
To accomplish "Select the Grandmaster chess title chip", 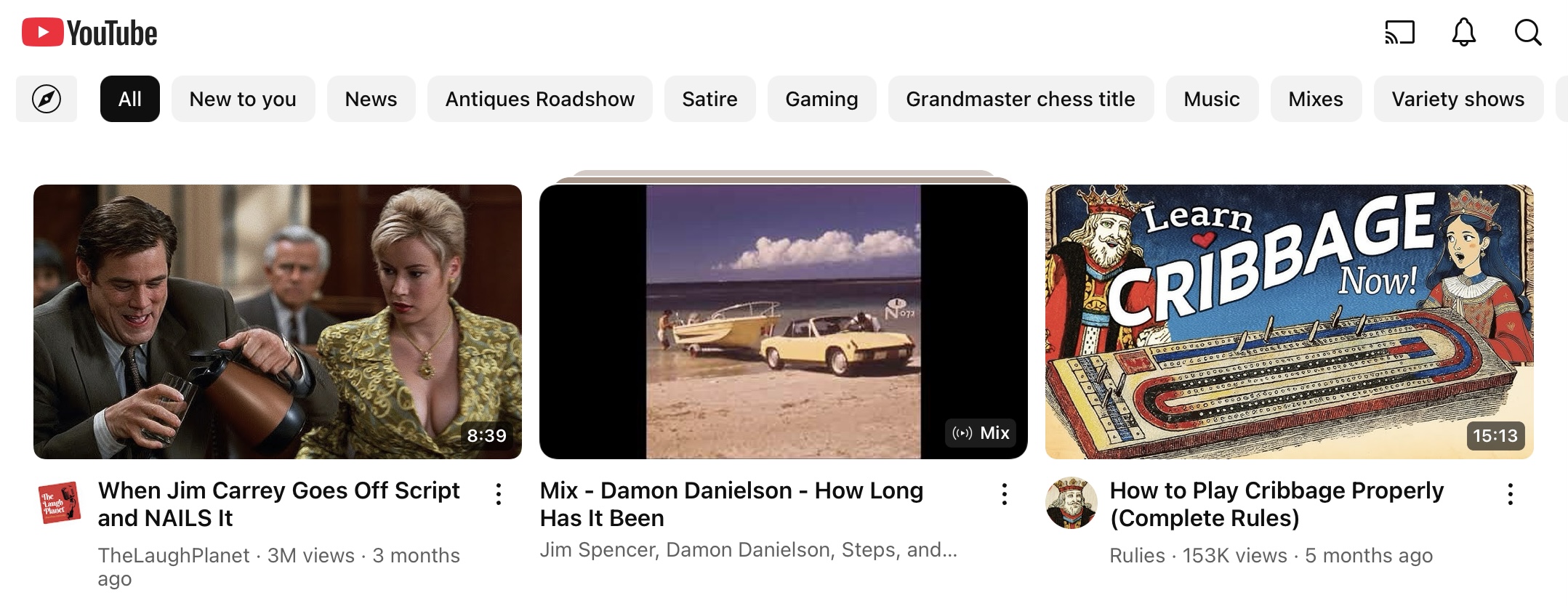I will pyautogui.click(x=1020, y=99).
